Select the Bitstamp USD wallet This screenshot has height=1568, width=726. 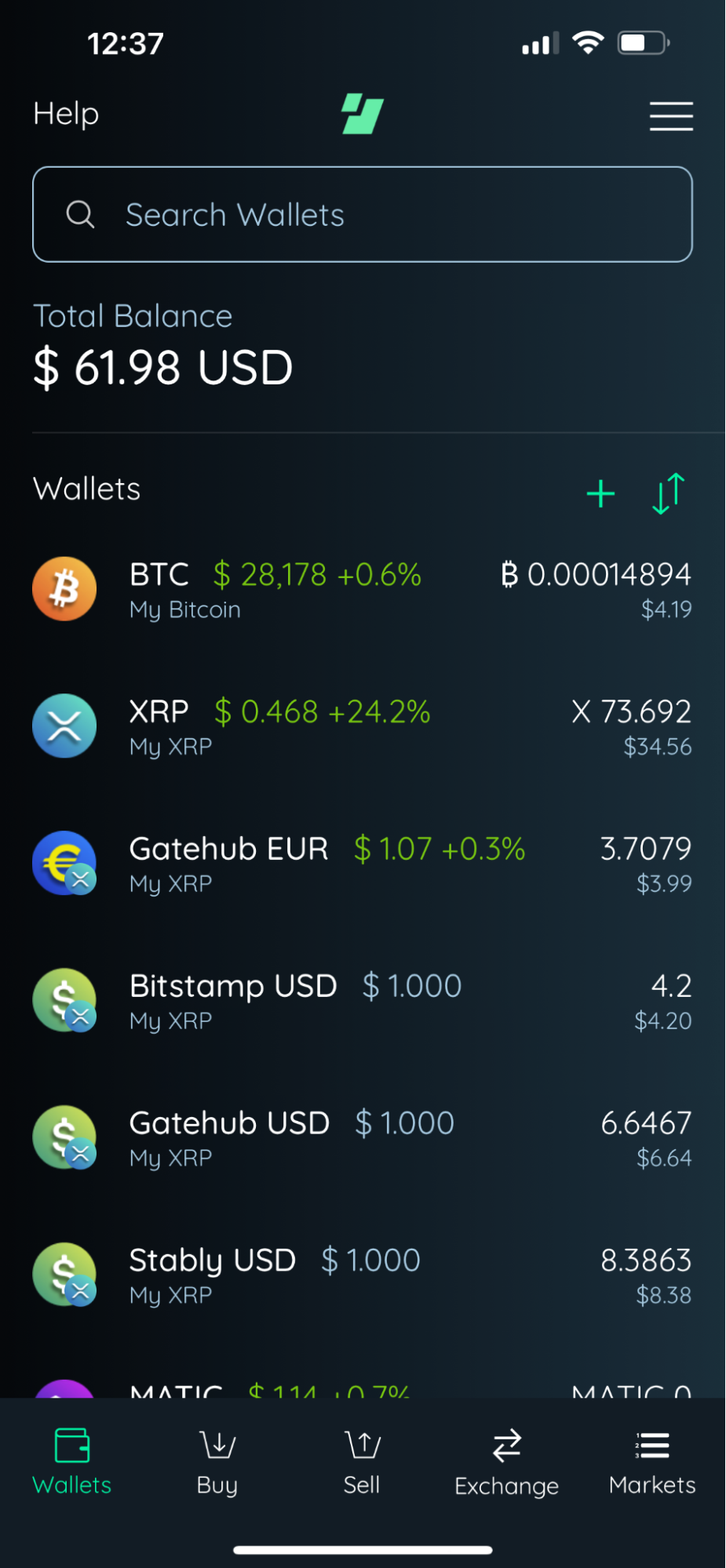362,1001
